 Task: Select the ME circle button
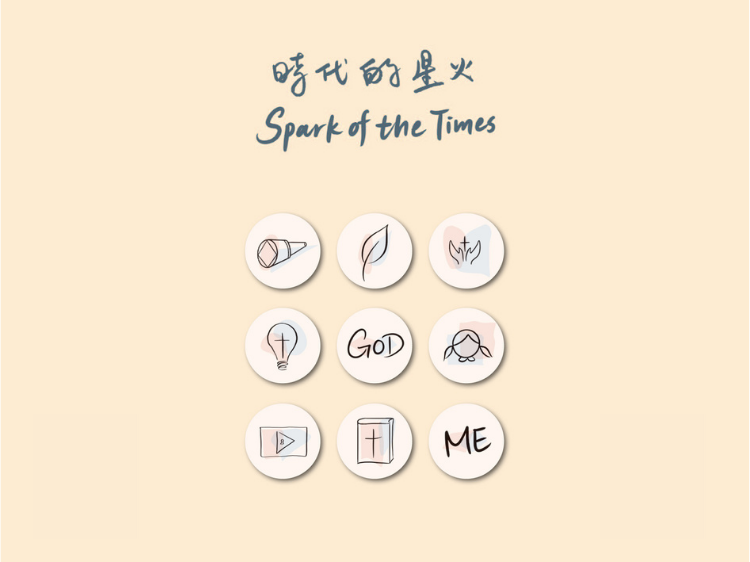click(x=466, y=441)
